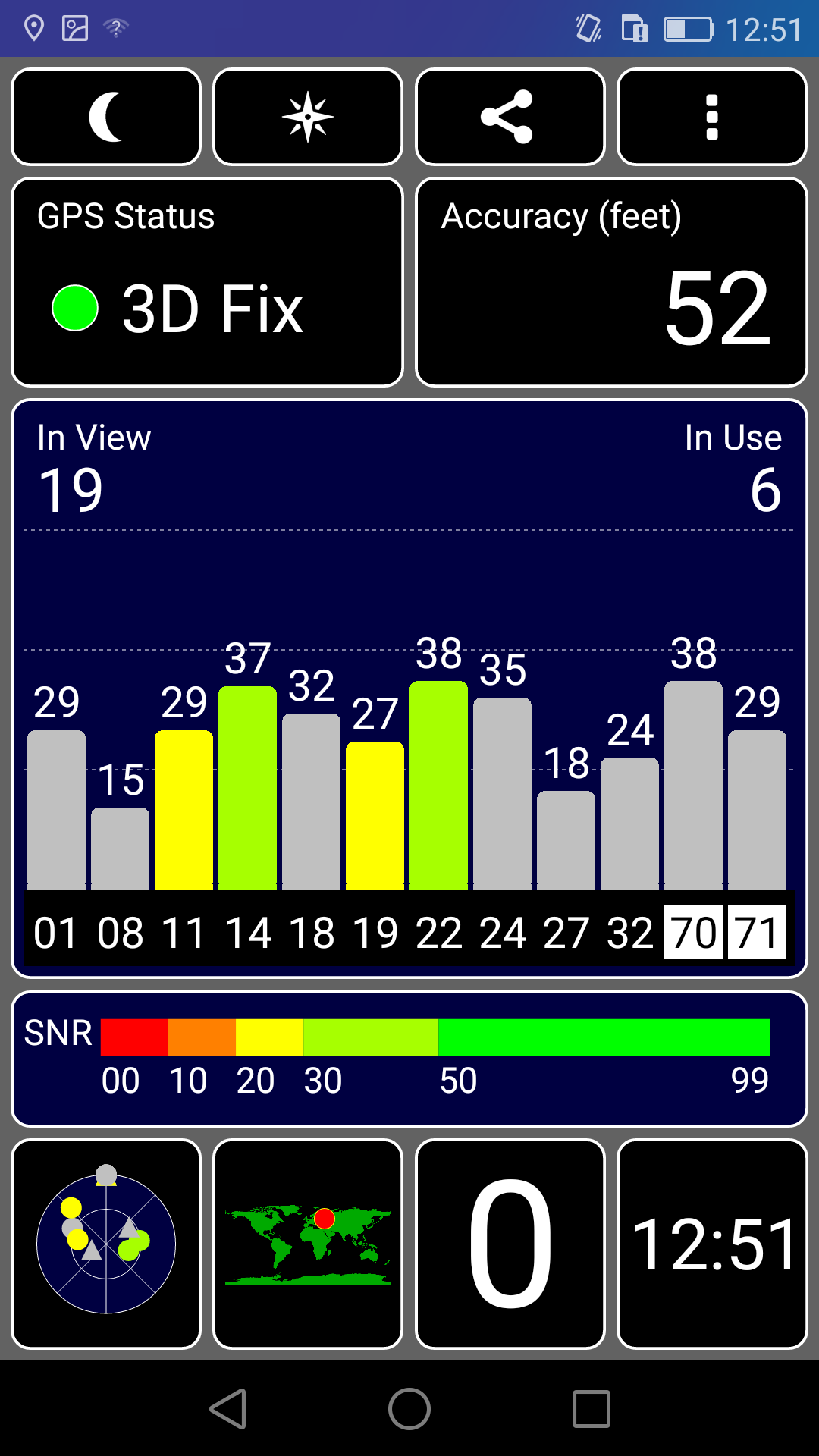This screenshot has width=819, height=1456.
Task: Switch to night mode with moon icon
Action: point(106,117)
